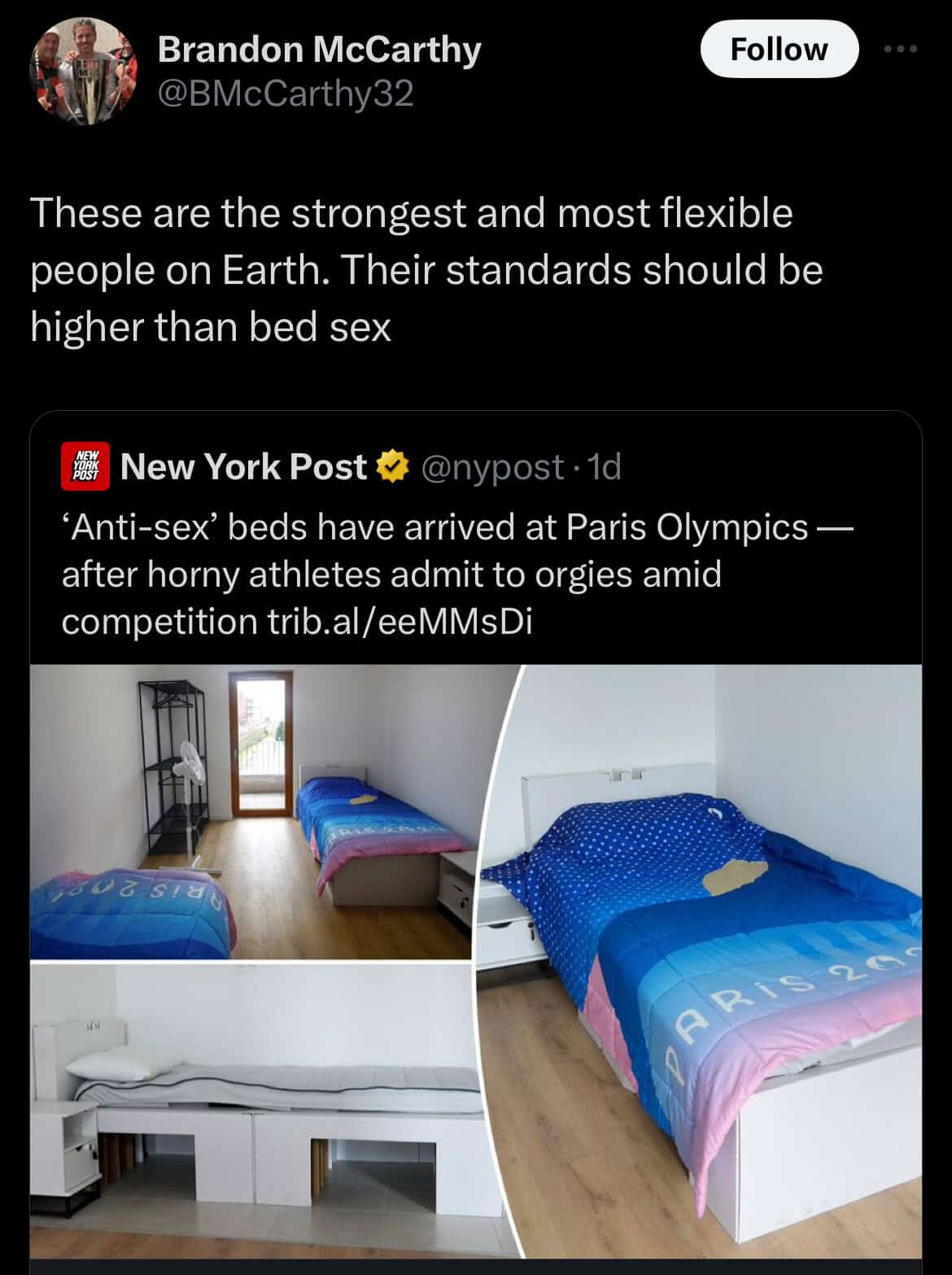
Task: Follow Brandon McCarthy
Action: coord(779,49)
